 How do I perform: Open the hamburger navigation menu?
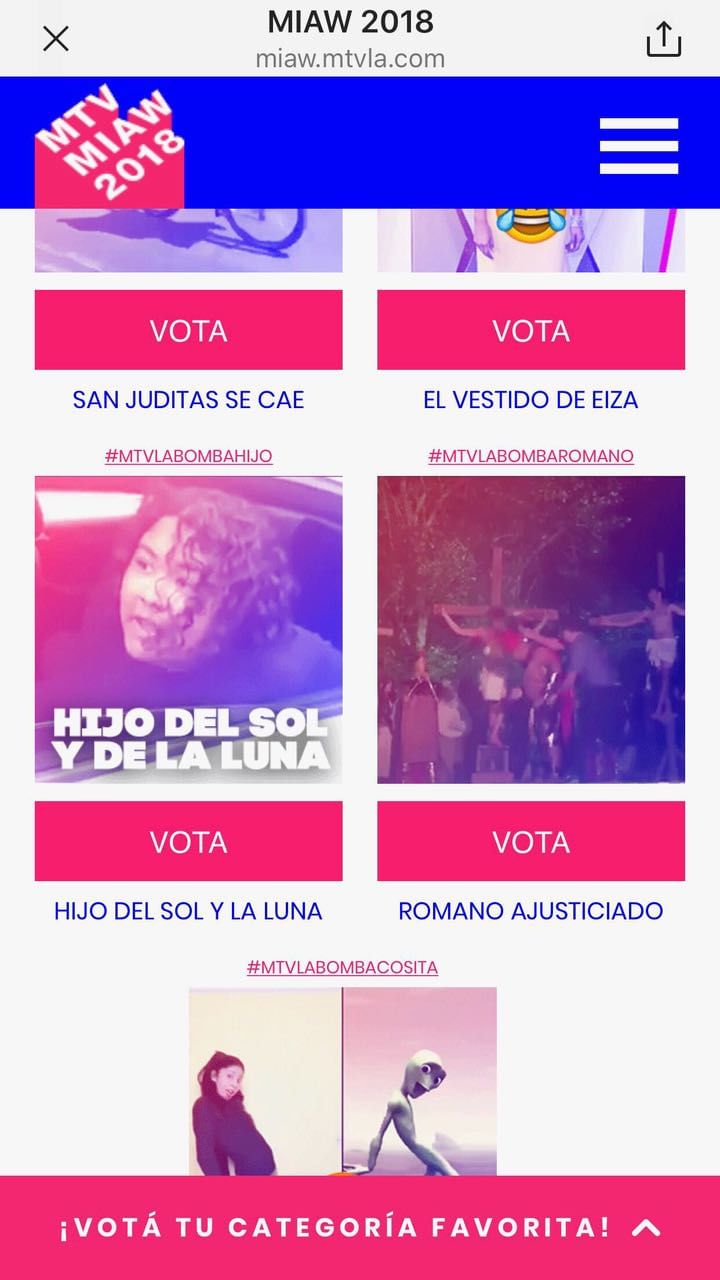638,146
